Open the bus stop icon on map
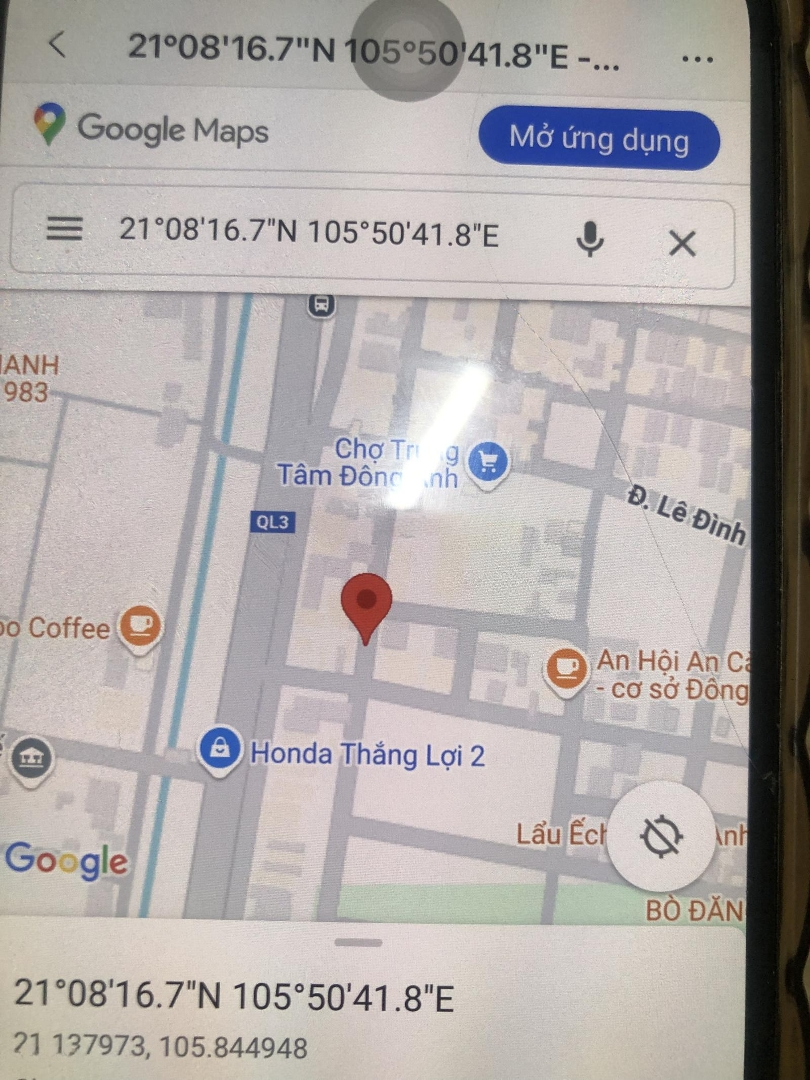 [x=321, y=305]
